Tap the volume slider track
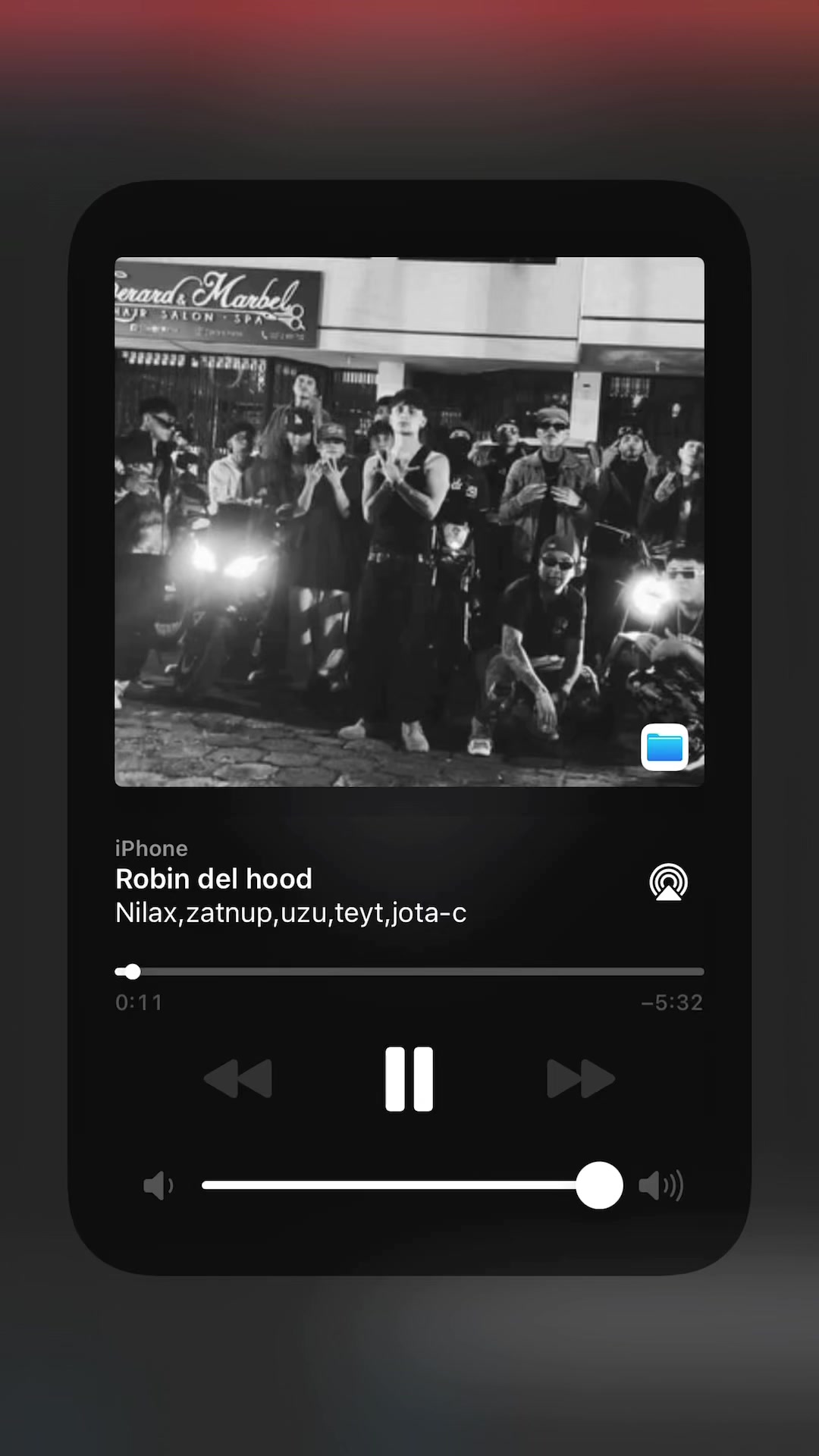Image resolution: width=819 pixels, height=1456 pixels. pyautogui.click(x=412, y=1185)
